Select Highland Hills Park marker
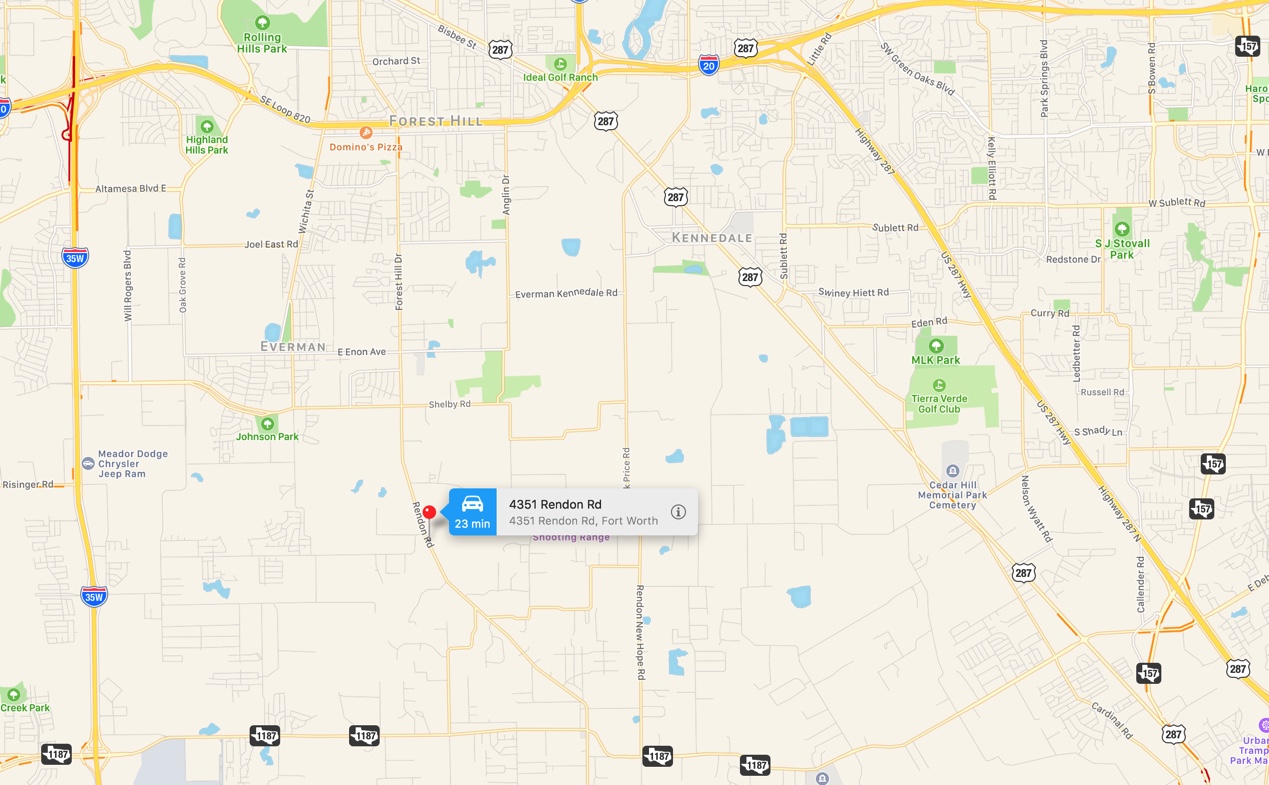This screenshot has width=1269, height=785. click(207, 126)
